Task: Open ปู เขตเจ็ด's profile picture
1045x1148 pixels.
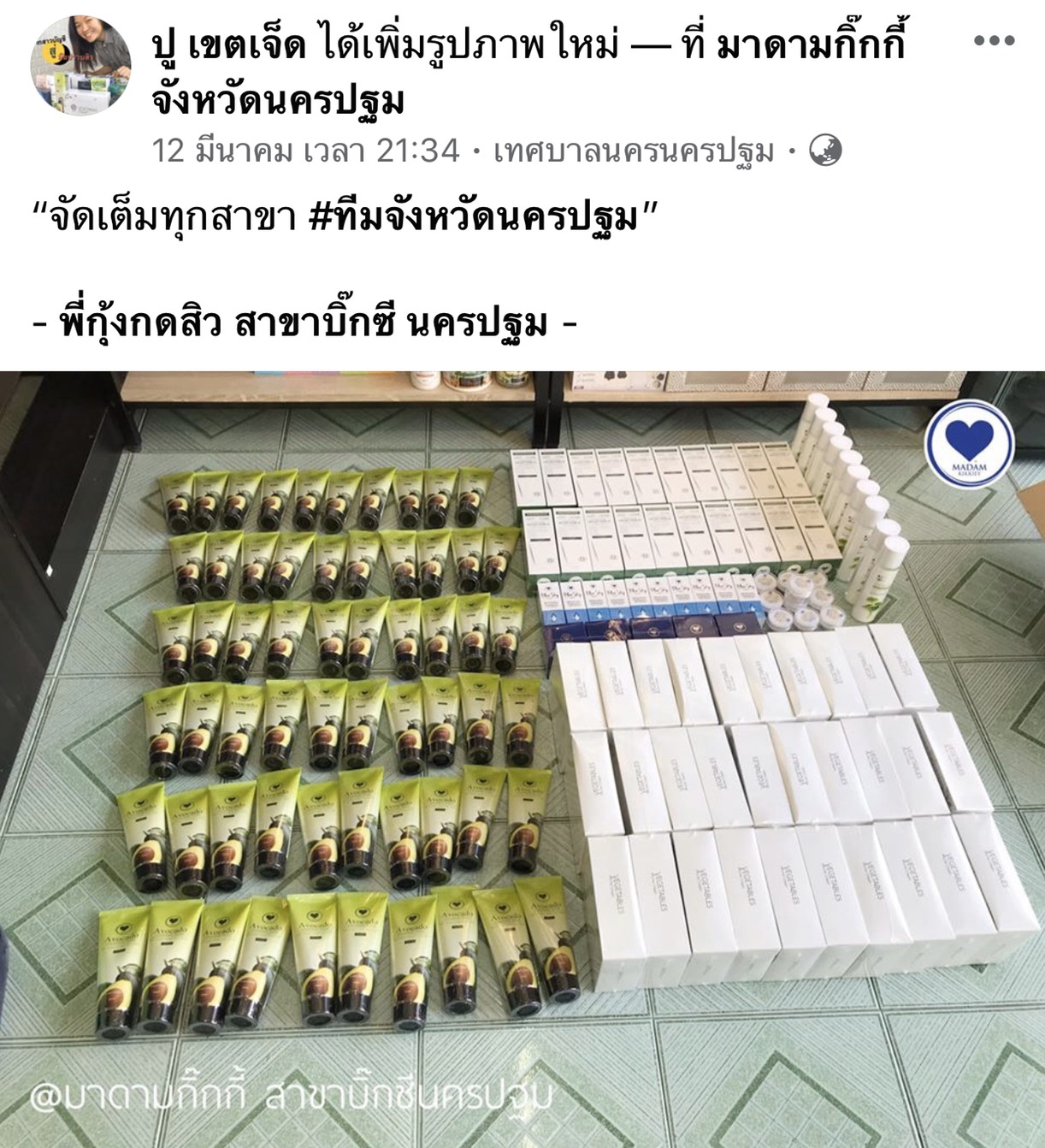Action: coord(80,66)
